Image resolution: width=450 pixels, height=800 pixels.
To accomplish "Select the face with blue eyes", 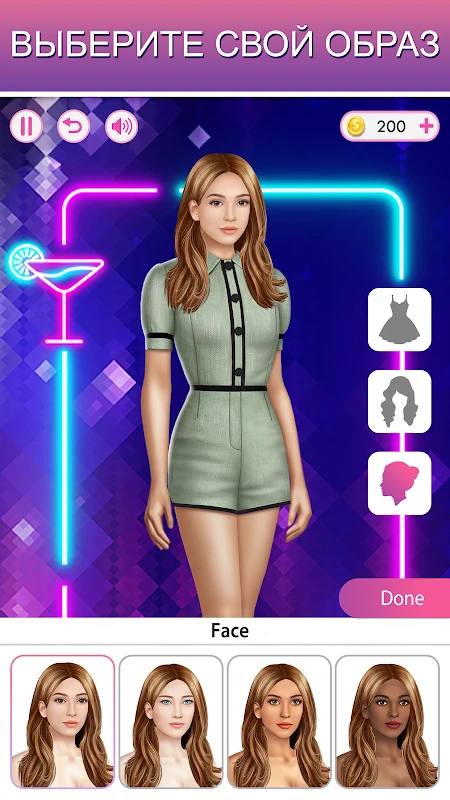I will pos(171,722).
